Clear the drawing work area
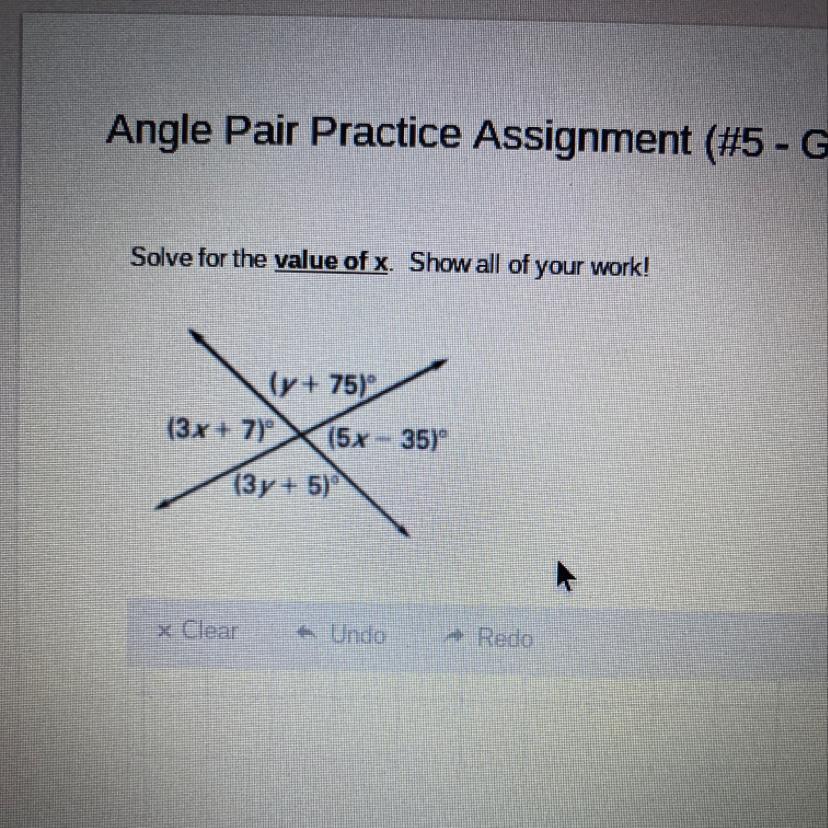This screenshot has height=828, width=828. [x=197, y=631]
